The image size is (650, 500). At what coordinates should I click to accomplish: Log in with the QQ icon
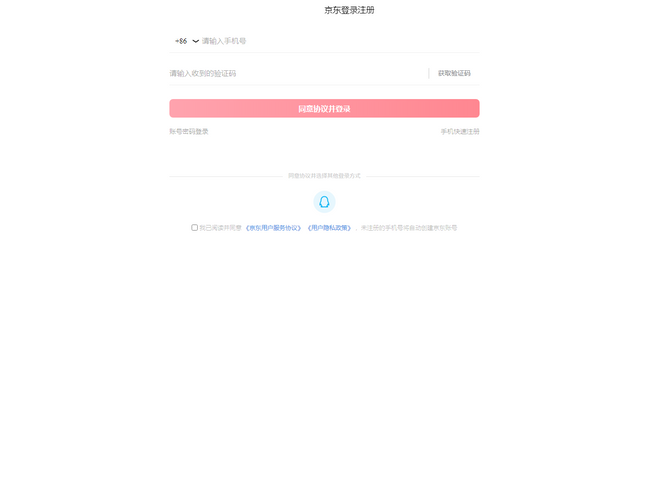[324, 202]
